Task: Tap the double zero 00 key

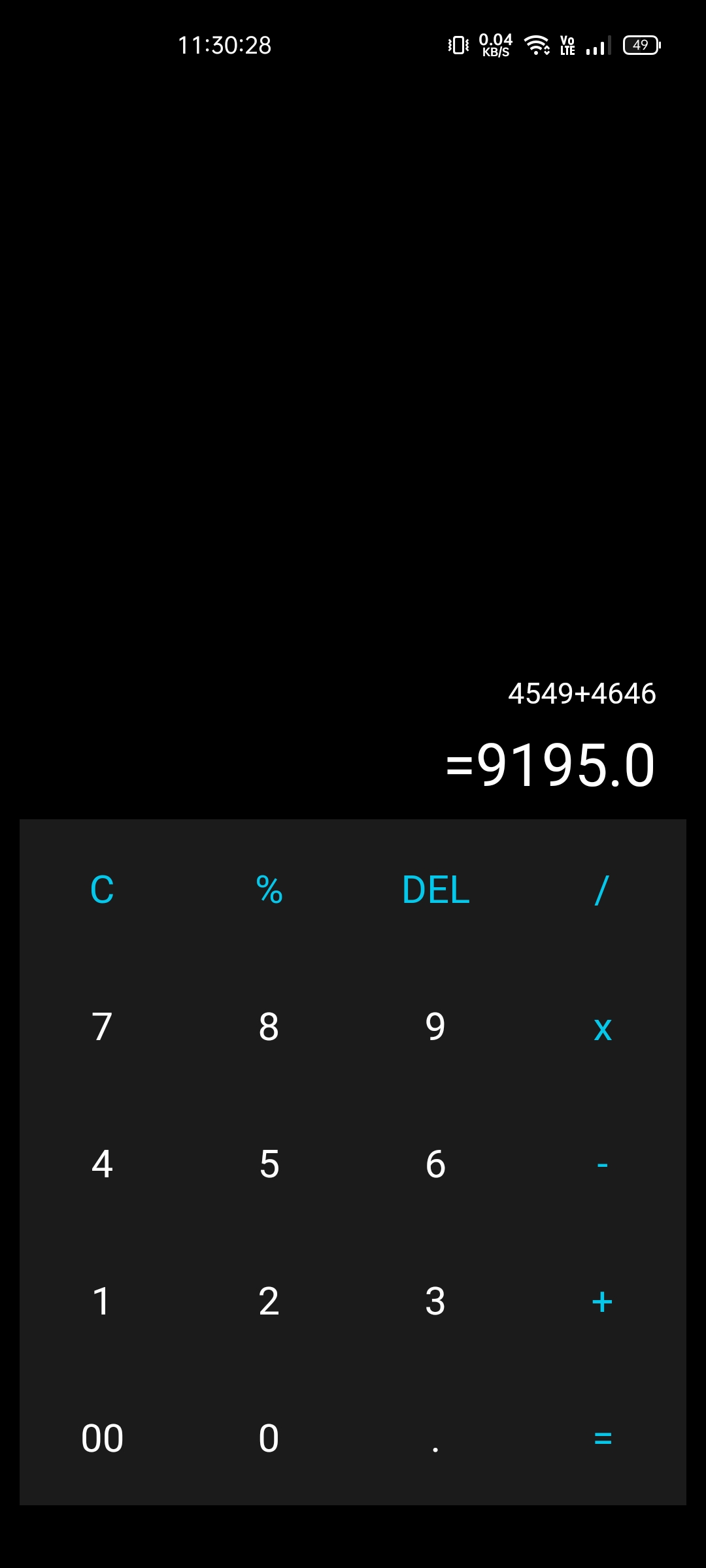Action: 102,1438
